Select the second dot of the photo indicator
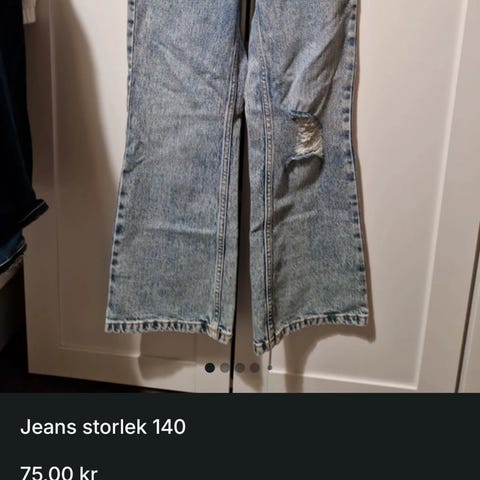480x480 pixels. (225, 368)
